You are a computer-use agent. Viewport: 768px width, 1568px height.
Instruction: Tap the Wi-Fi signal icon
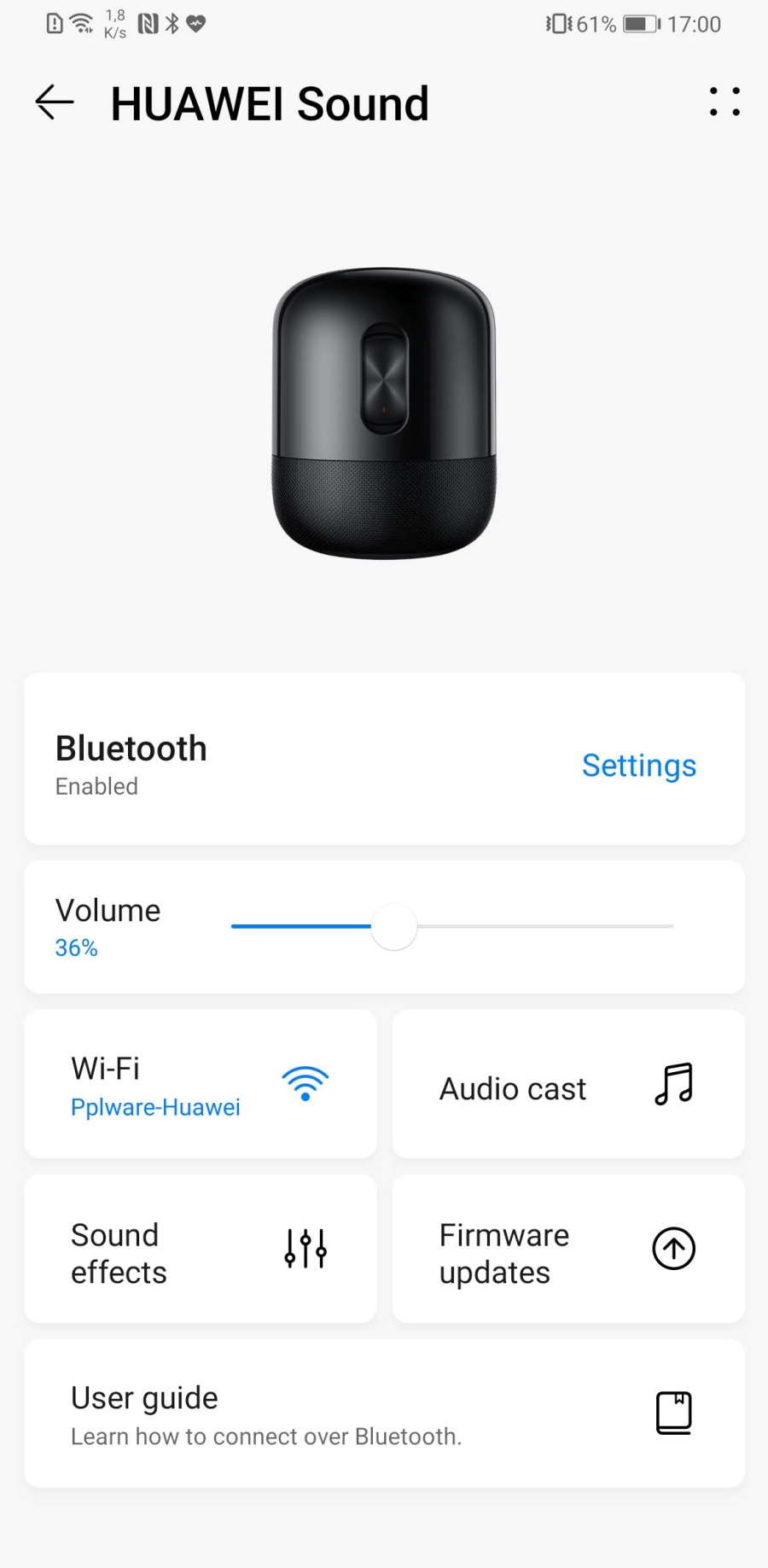[306, 1082]
